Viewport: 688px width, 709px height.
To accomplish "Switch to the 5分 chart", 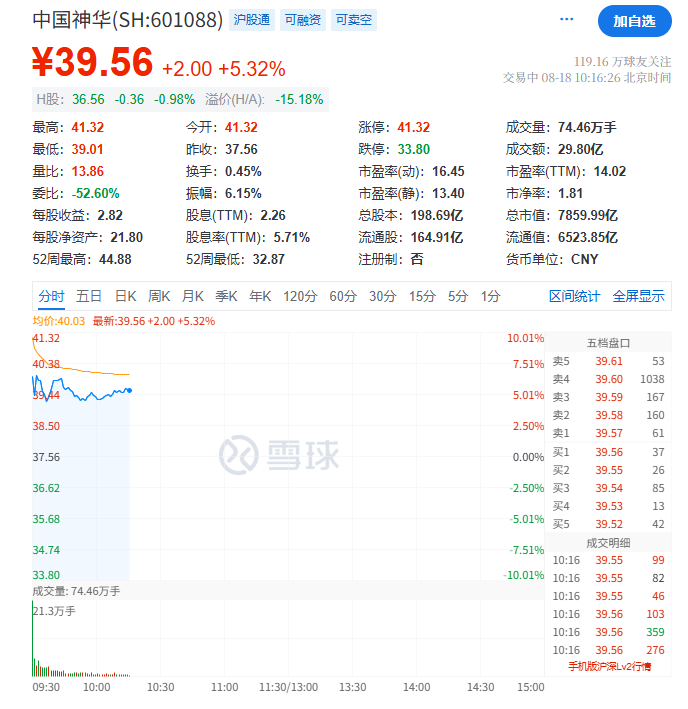I will (457, 296).
